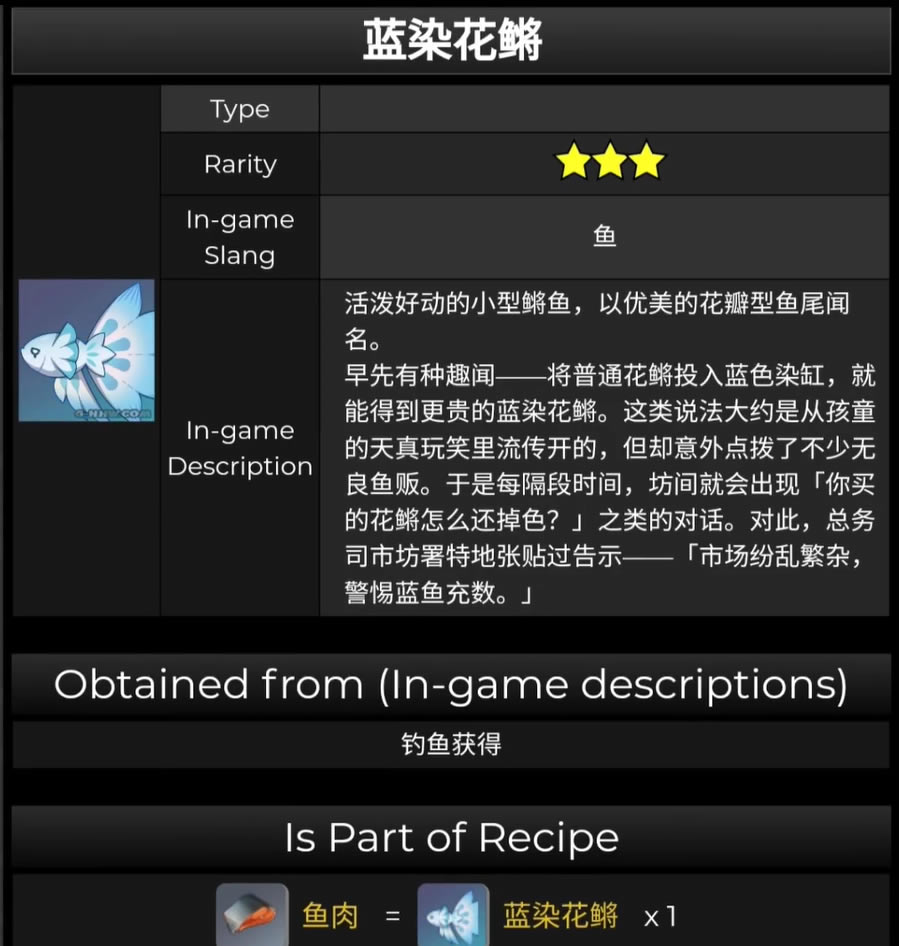Open the 蓝染花鳉 ingredient link
The height and width of the screenshot is (946, 899).
[560, 916]
